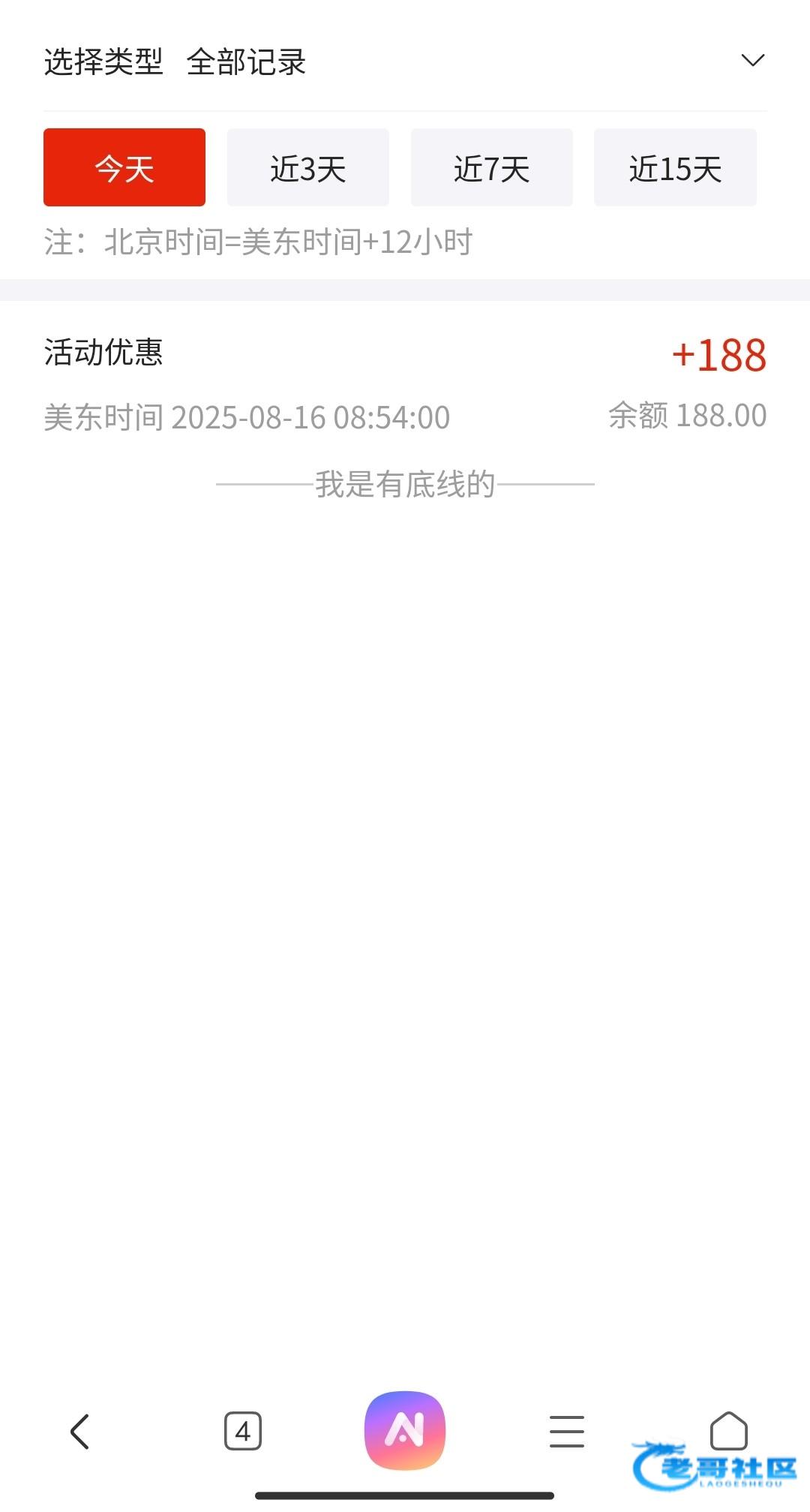Open the browser menu icon

(567, 1432)
